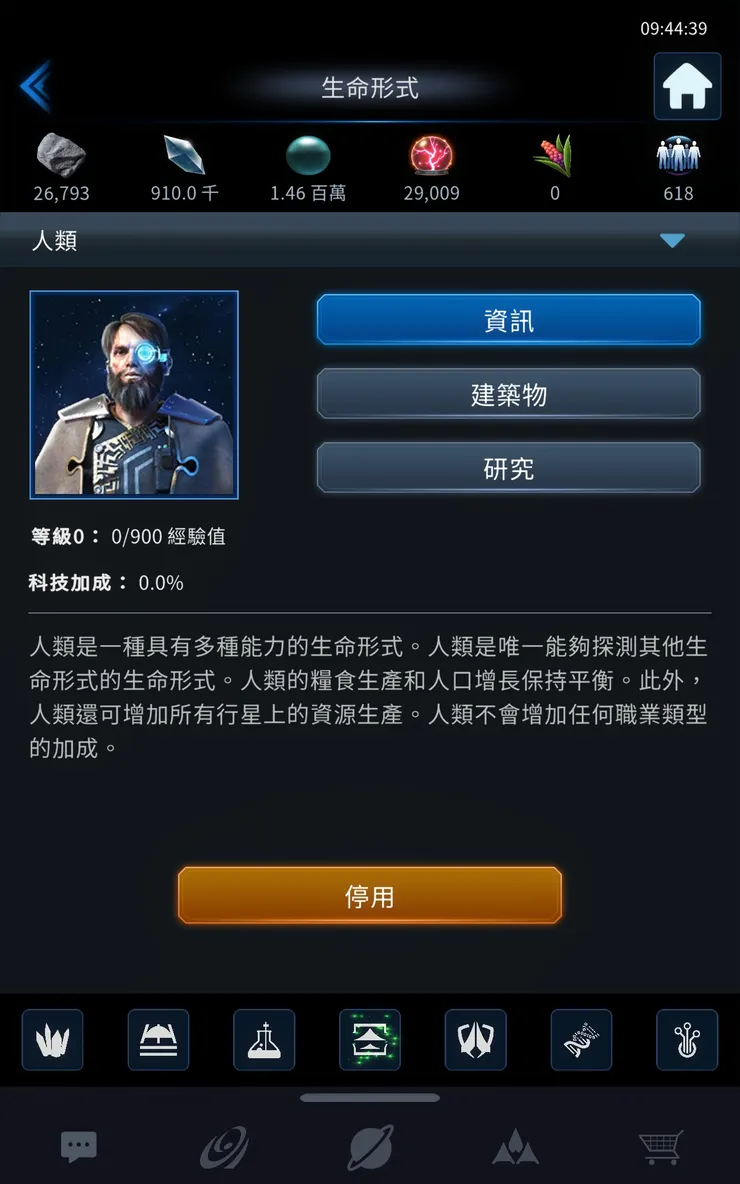Switch to the 研究 (Research) section

pos(508,467)
